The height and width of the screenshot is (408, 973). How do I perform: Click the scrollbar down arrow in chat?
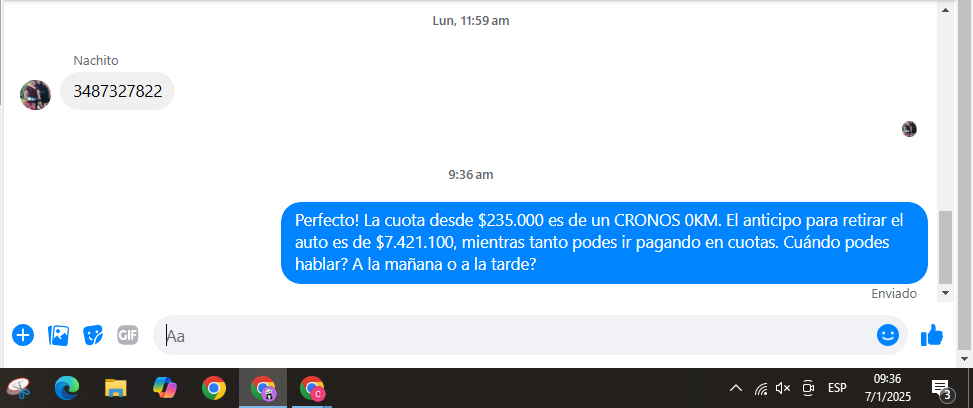pos(945,293)
